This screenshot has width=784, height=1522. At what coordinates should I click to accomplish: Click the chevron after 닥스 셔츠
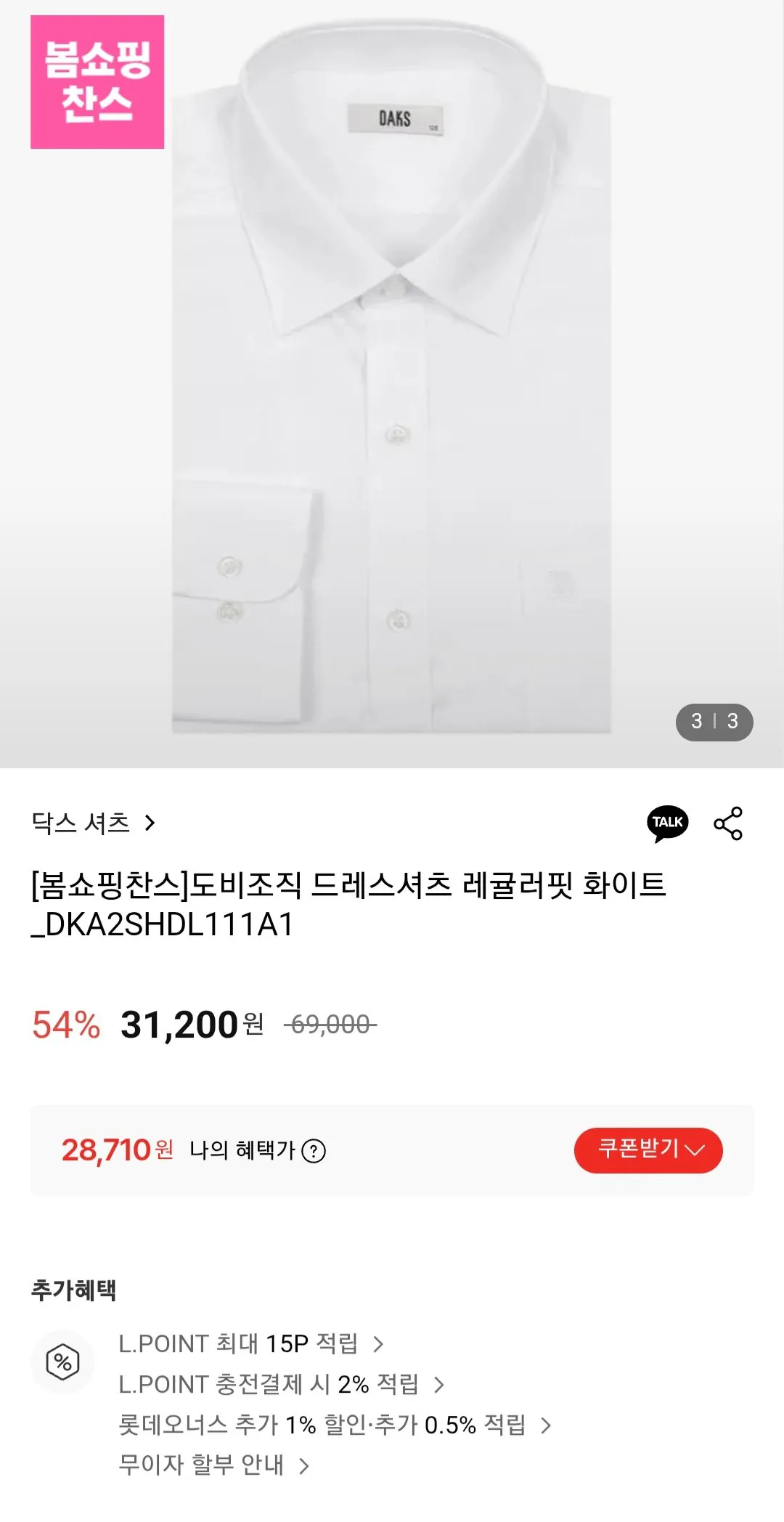click(150, 822)
